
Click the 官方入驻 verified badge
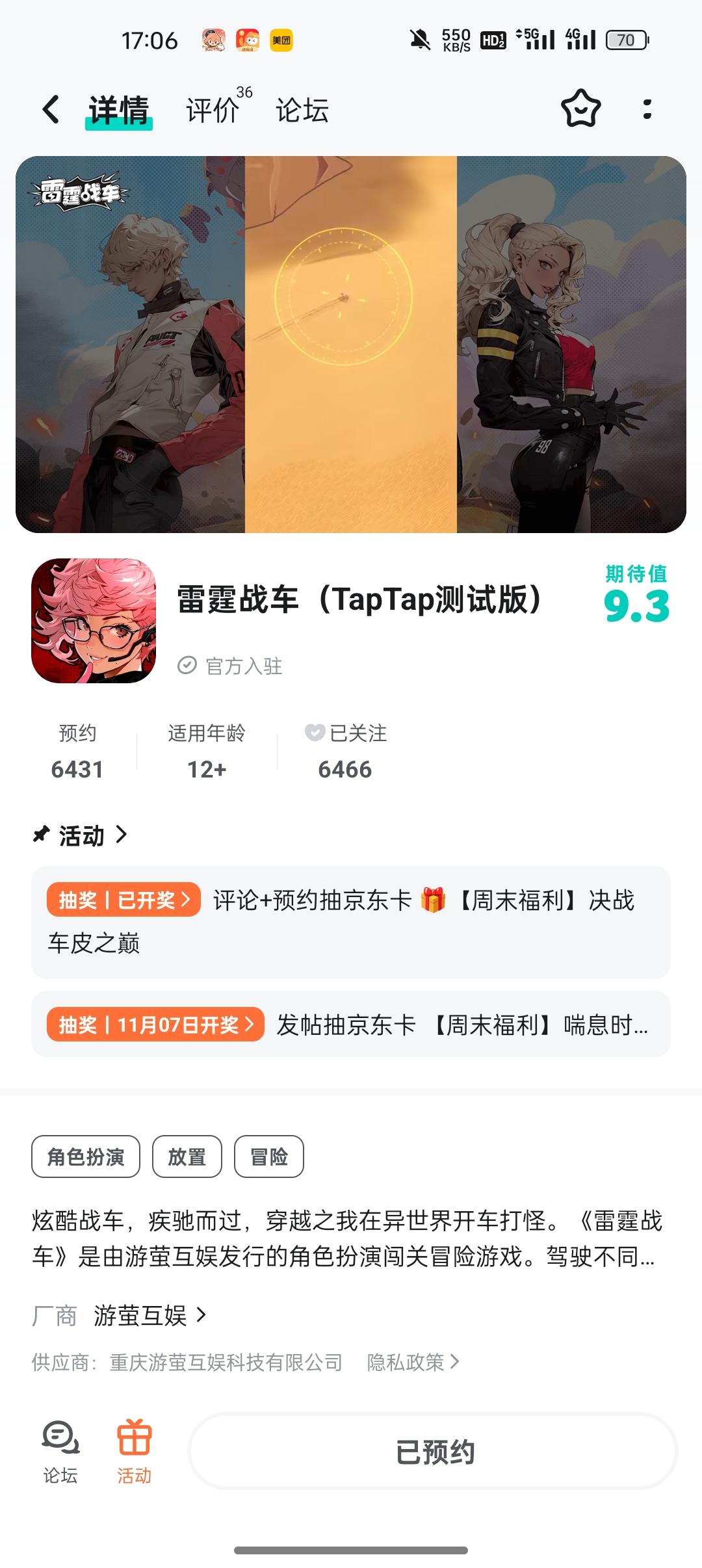234,664
